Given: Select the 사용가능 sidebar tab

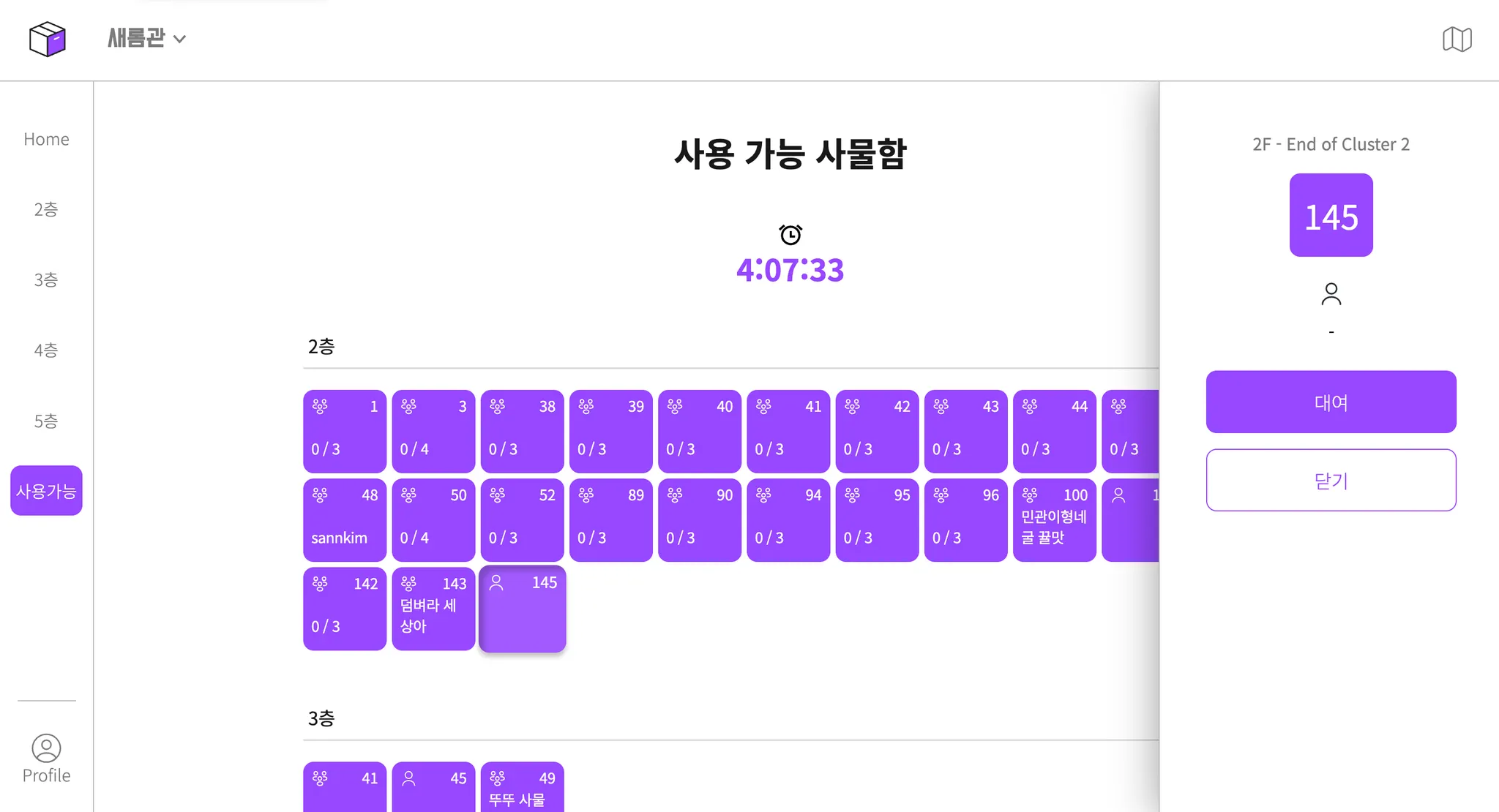Looking at the screenshot, I should click(46, 491).
